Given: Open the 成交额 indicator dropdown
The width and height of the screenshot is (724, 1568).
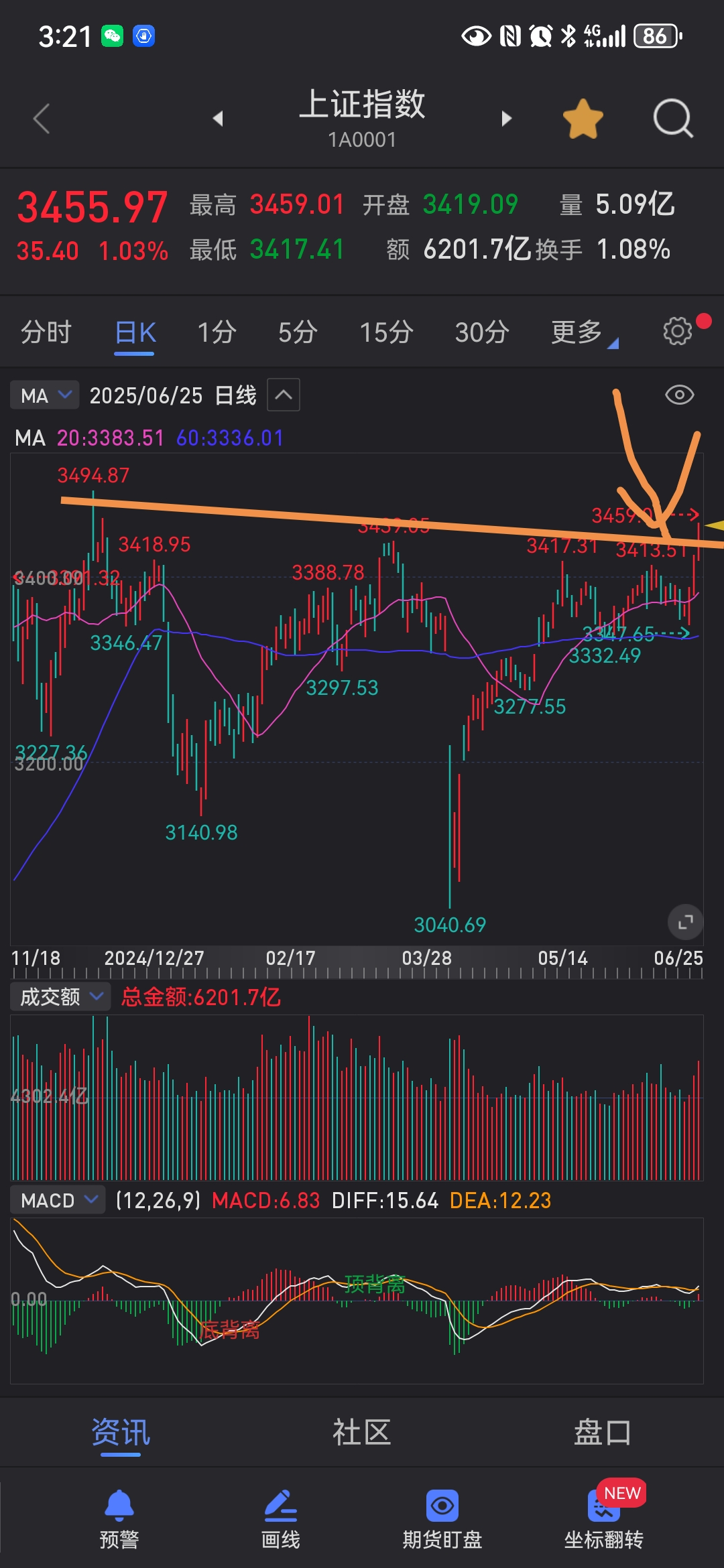Looking at the screenshot, I should coord(60,997).
